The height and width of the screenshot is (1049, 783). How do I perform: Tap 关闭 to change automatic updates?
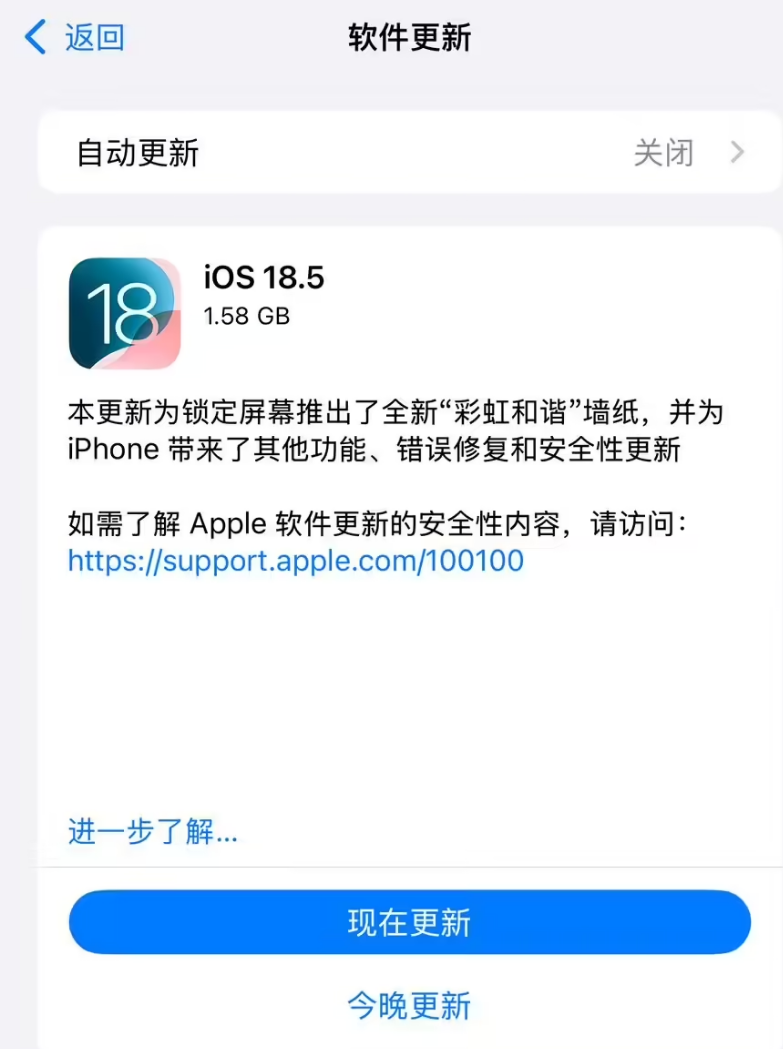[664, 152]
